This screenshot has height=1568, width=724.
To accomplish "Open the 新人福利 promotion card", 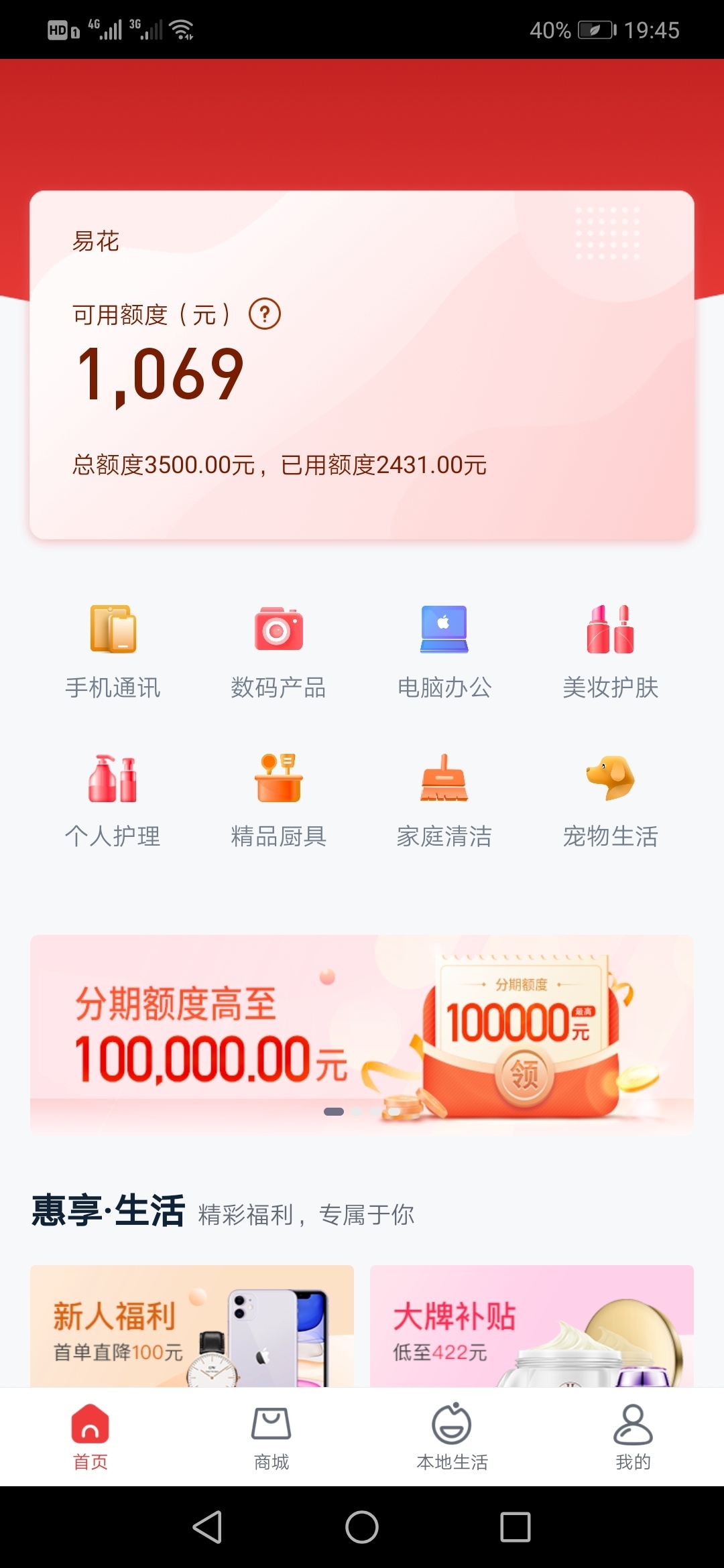I will [192, 1326].
